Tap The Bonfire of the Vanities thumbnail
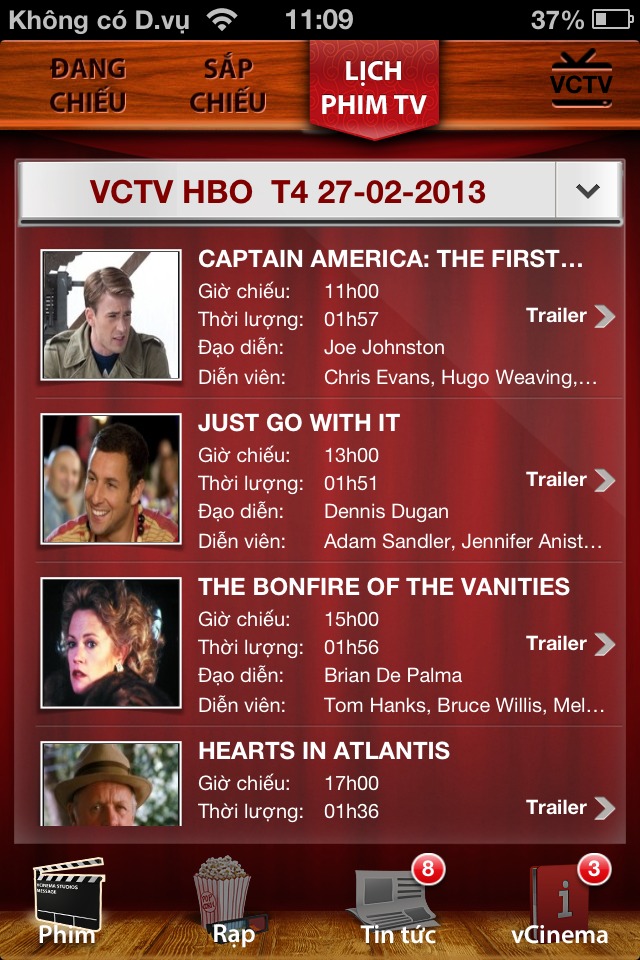The height and width of the screenshot is (960, 640). (111, 643)
